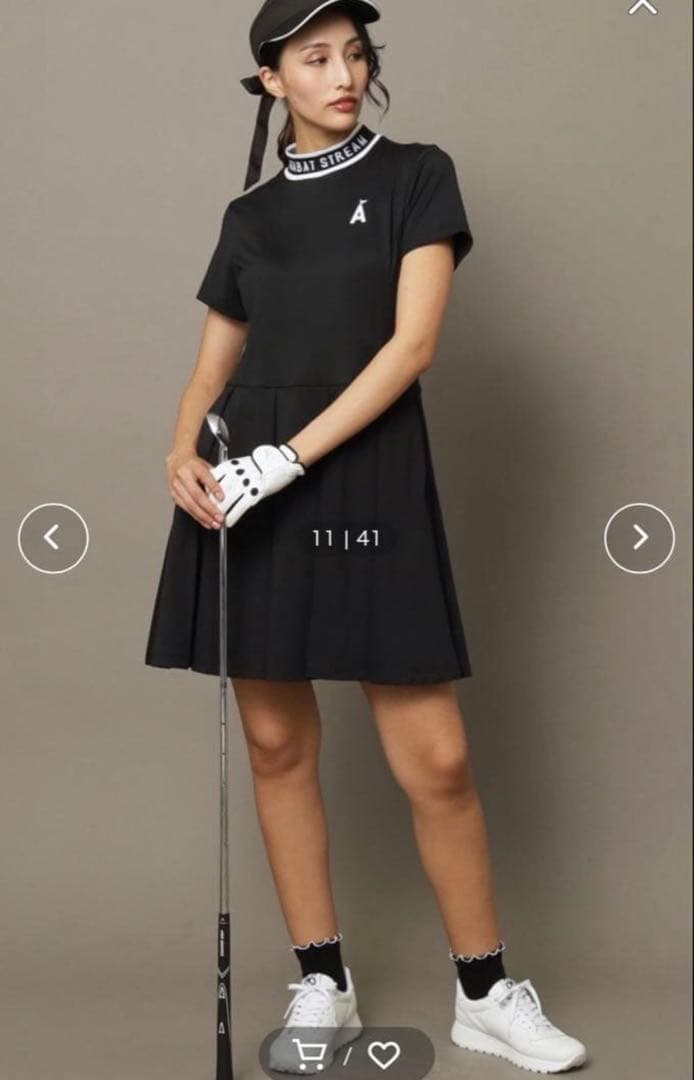Close the full-screen image viewer
The image size is (694, 1080).
tap(643, 6)
